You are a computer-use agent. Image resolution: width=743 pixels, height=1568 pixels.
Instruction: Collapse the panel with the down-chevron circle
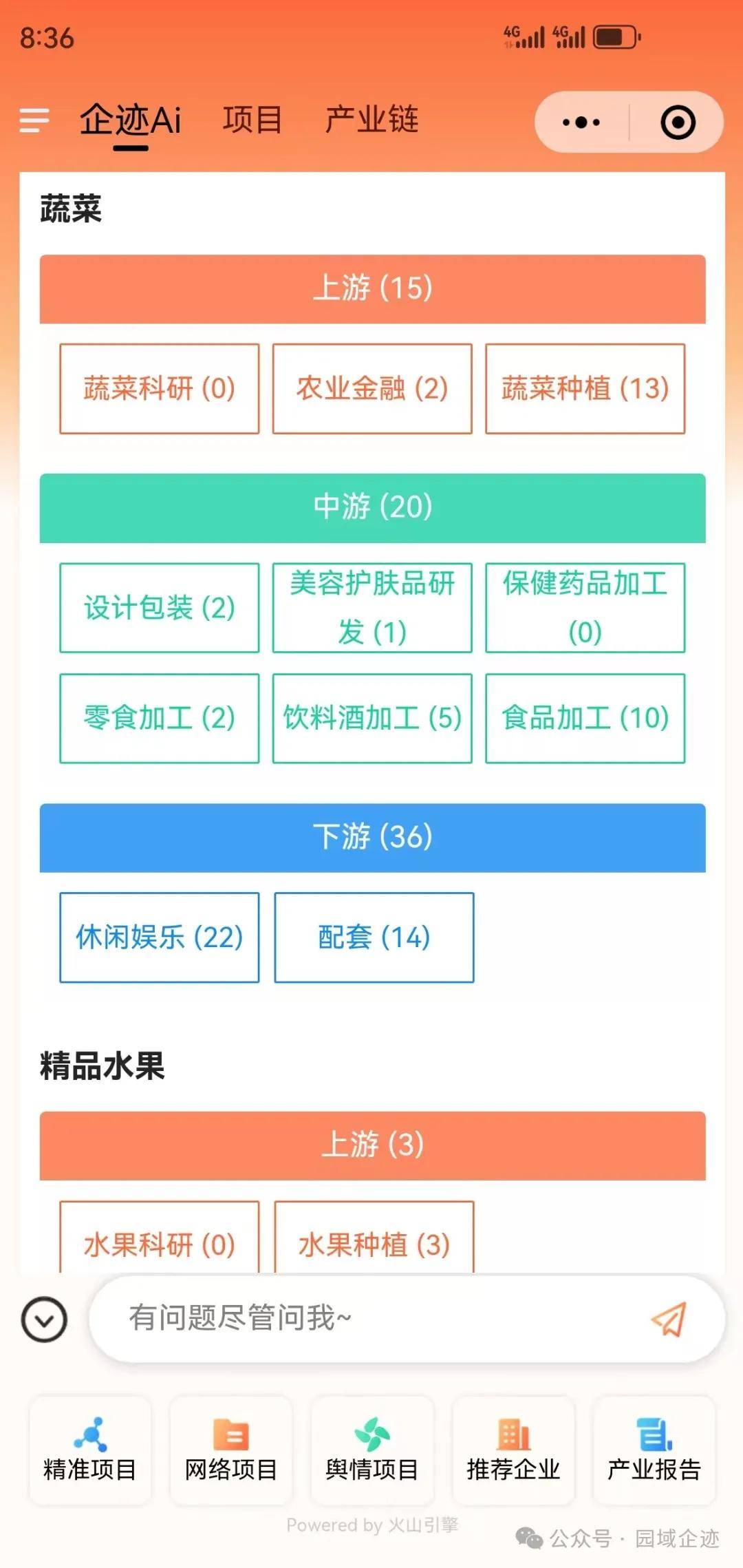click(x=44, y=1320)
